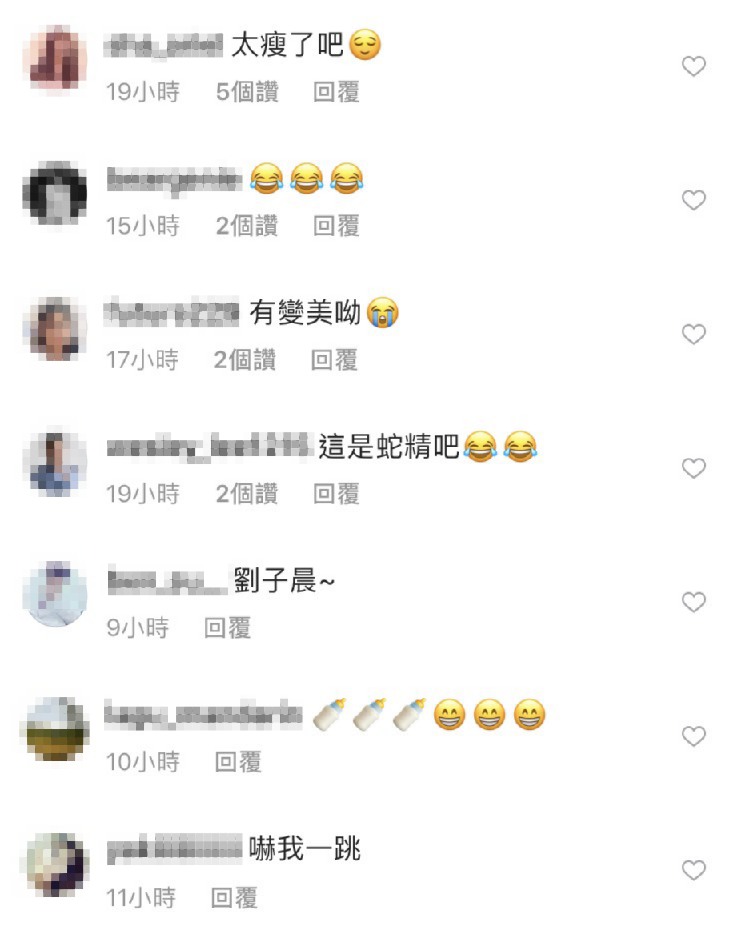Reply to the comment posted 15小時 ago
The image size is (750, 946).
tap(336, 226)
